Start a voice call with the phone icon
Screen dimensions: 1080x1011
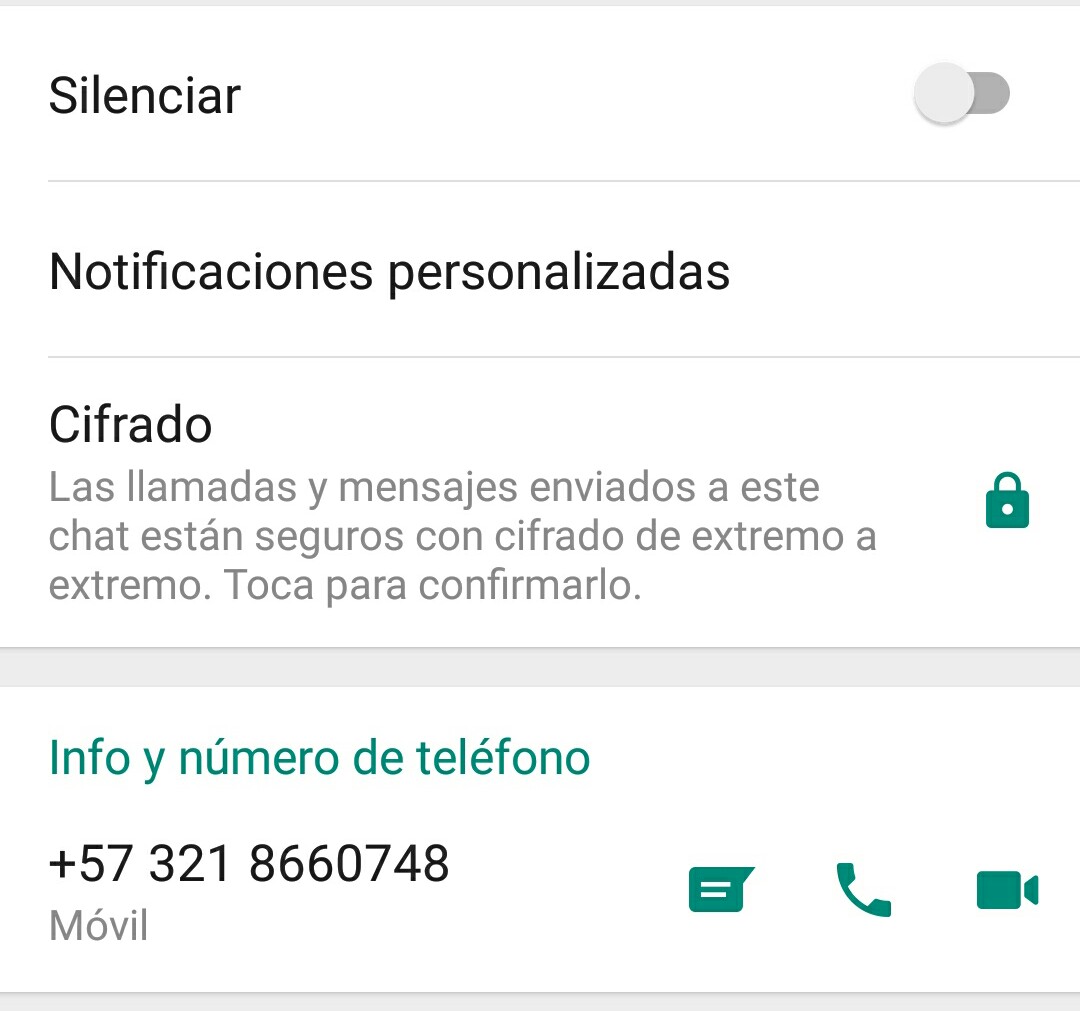click(x=863, y=889)
